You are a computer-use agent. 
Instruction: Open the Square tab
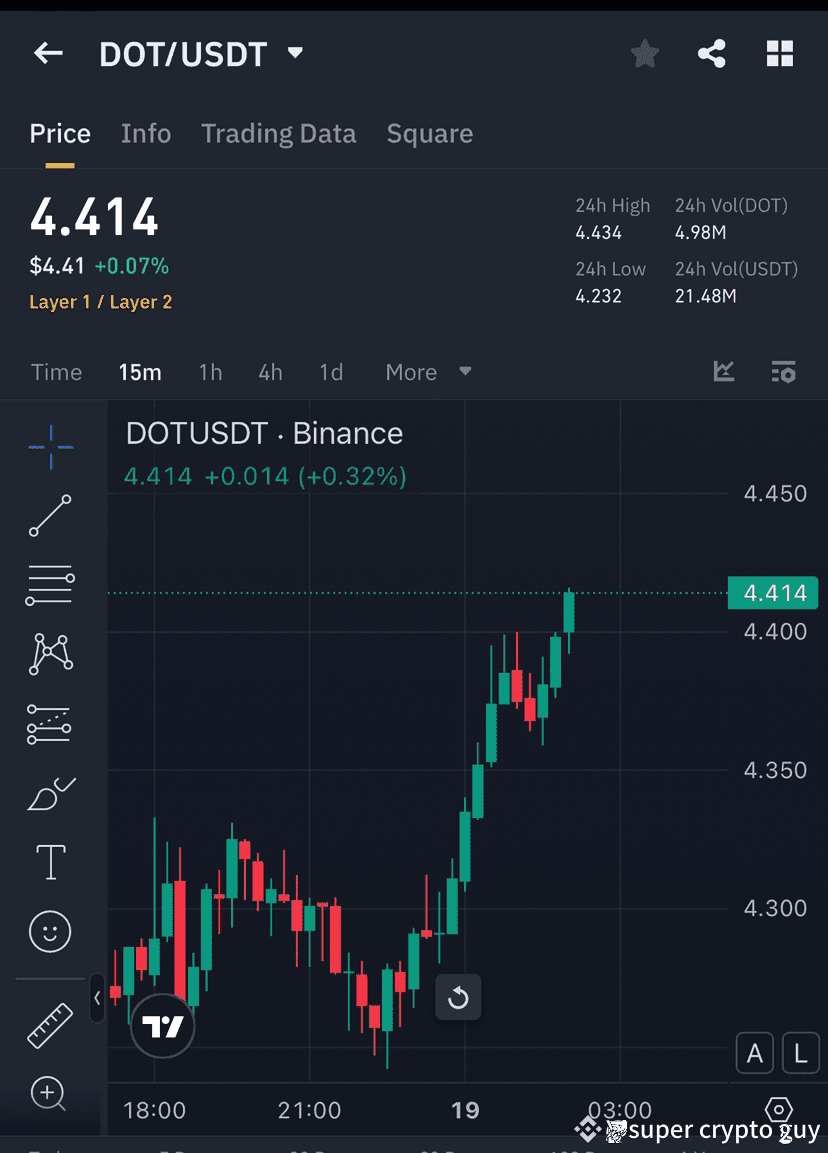pyautogui.click(x=429, y=133)
